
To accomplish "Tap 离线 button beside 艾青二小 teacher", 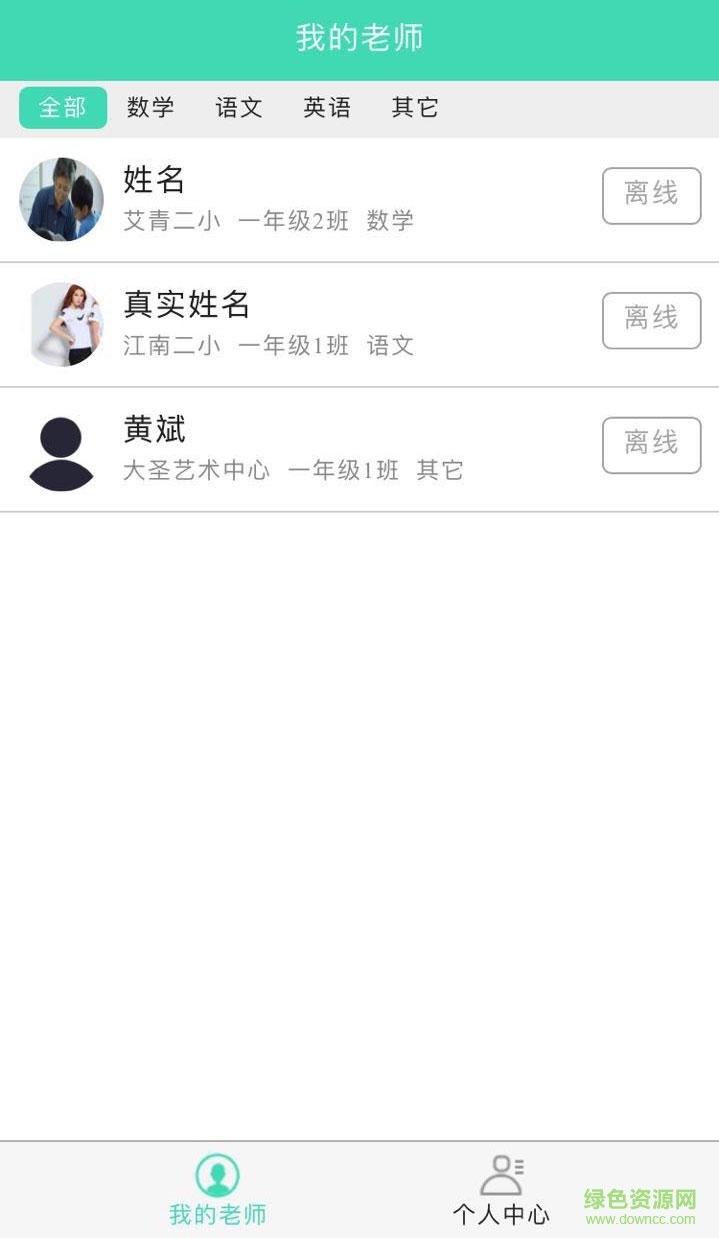I will click(651, 196).
